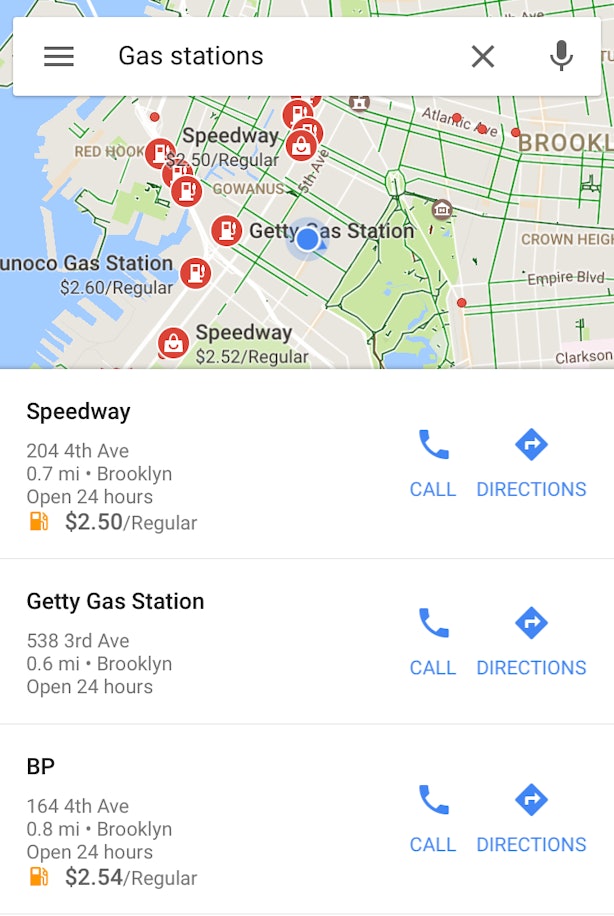Select the Sunoco Gas Station map pin

196,272
